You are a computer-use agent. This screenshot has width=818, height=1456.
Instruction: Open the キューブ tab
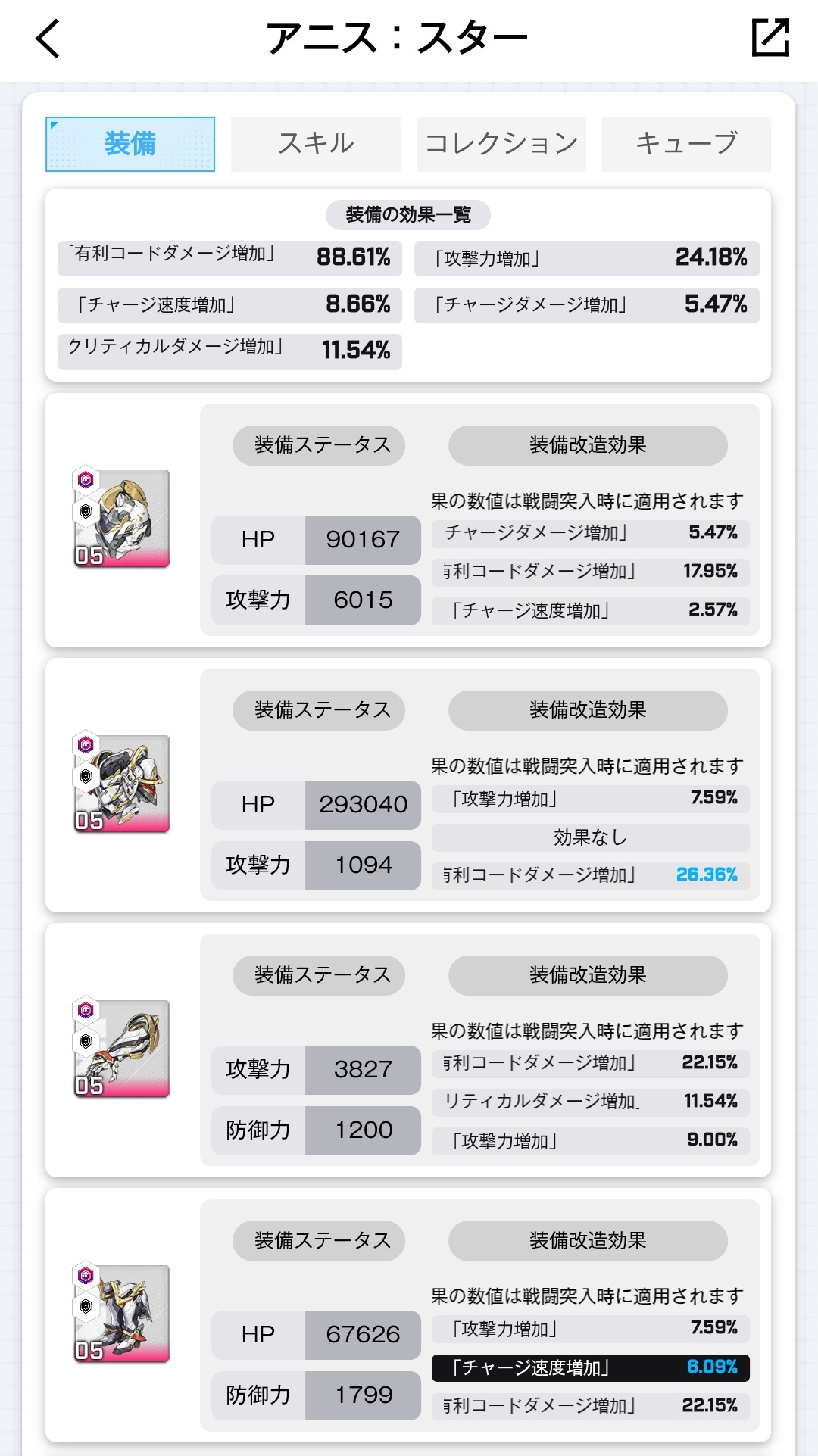click(x=686, y=144)
